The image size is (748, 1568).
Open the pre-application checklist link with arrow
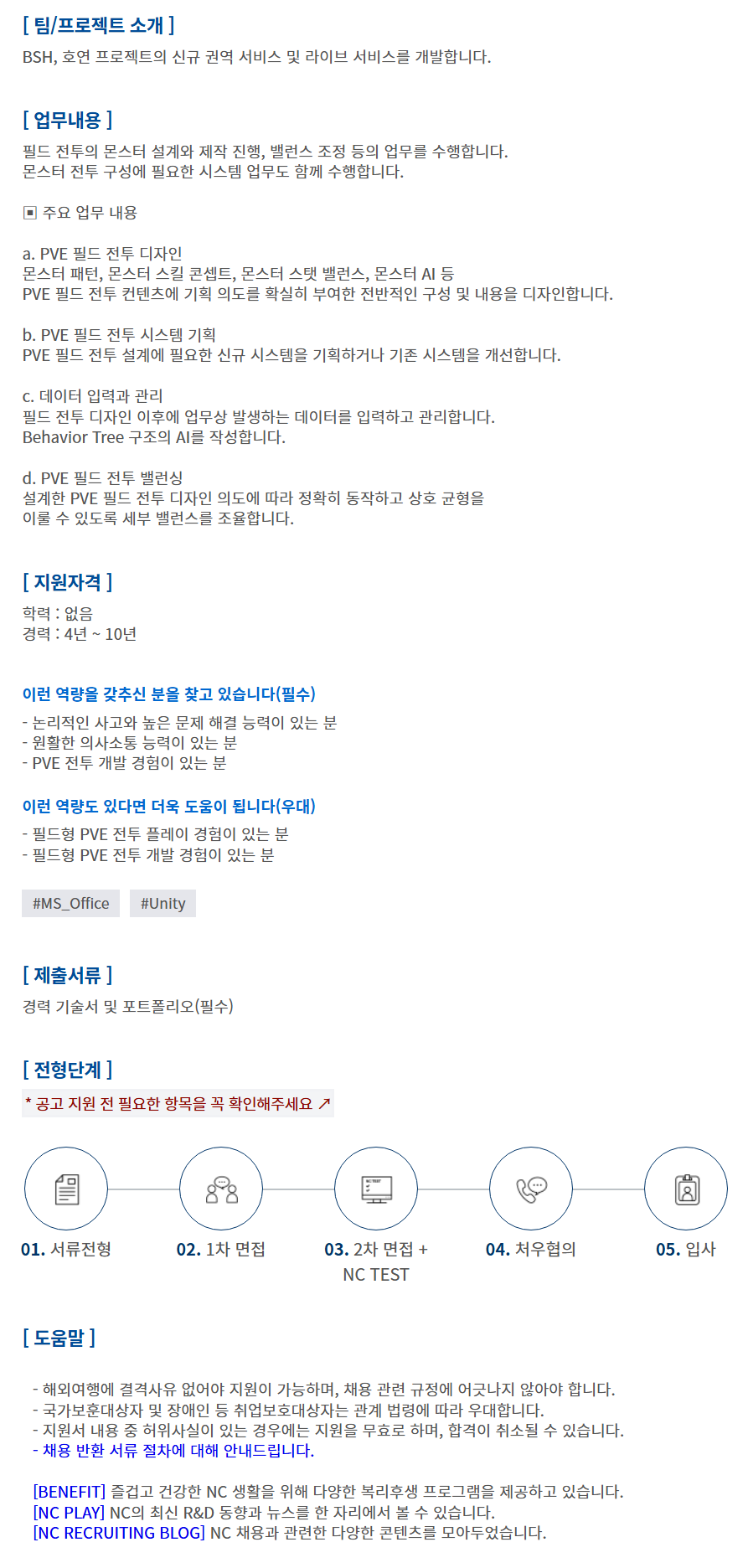pos(178,1103)
